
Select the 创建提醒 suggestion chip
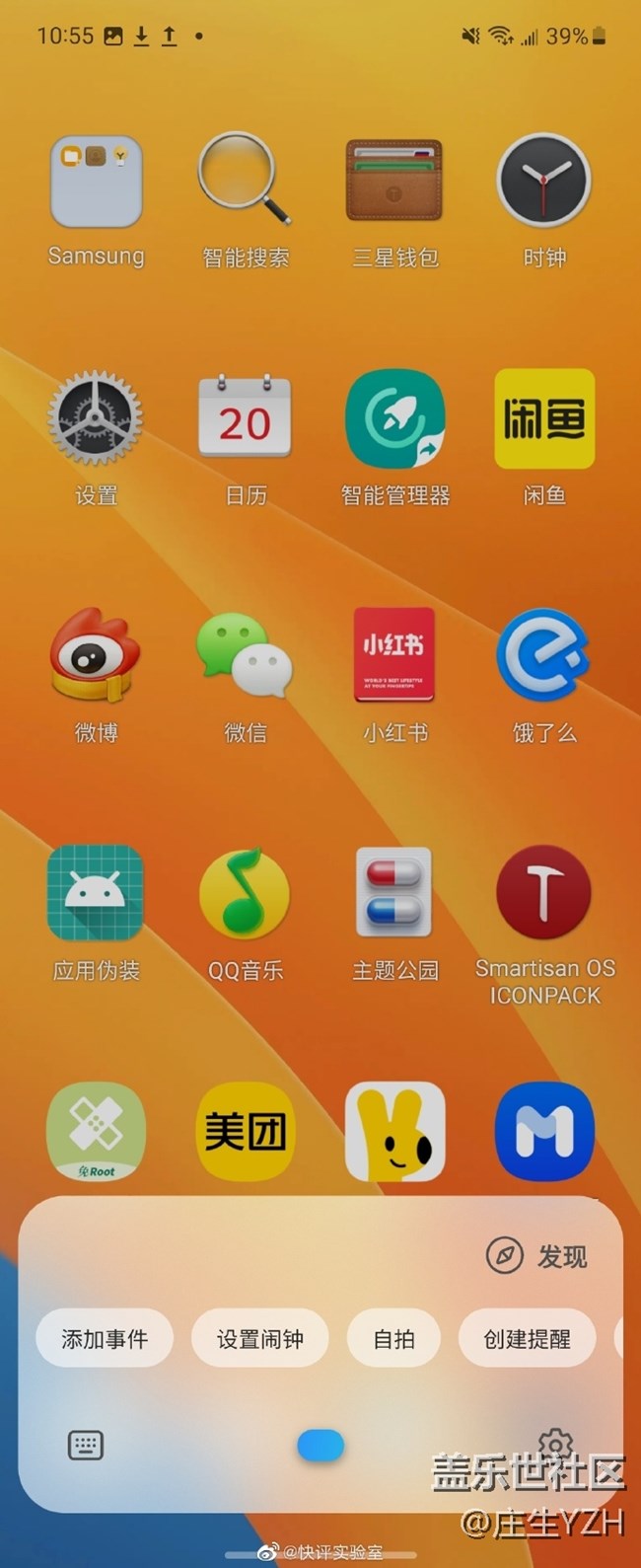(527, 1339)
